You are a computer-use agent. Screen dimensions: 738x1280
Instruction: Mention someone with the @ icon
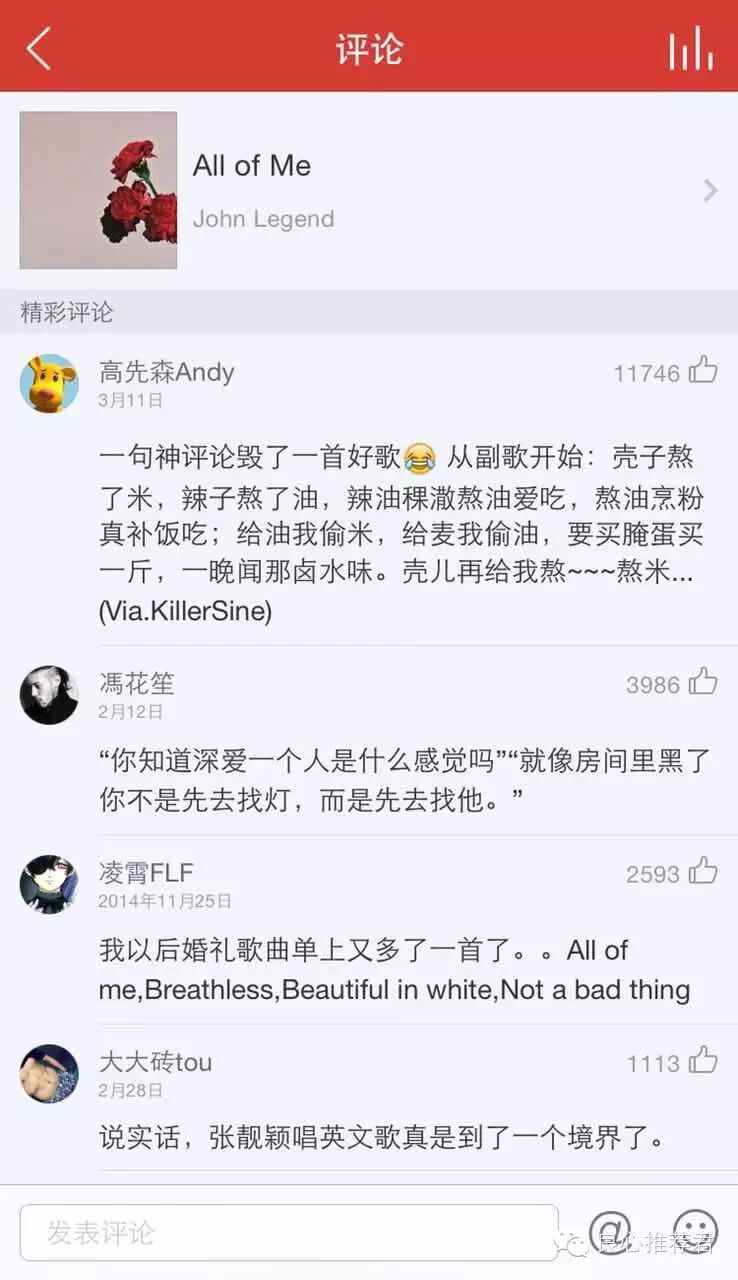tap(610, 1230)
